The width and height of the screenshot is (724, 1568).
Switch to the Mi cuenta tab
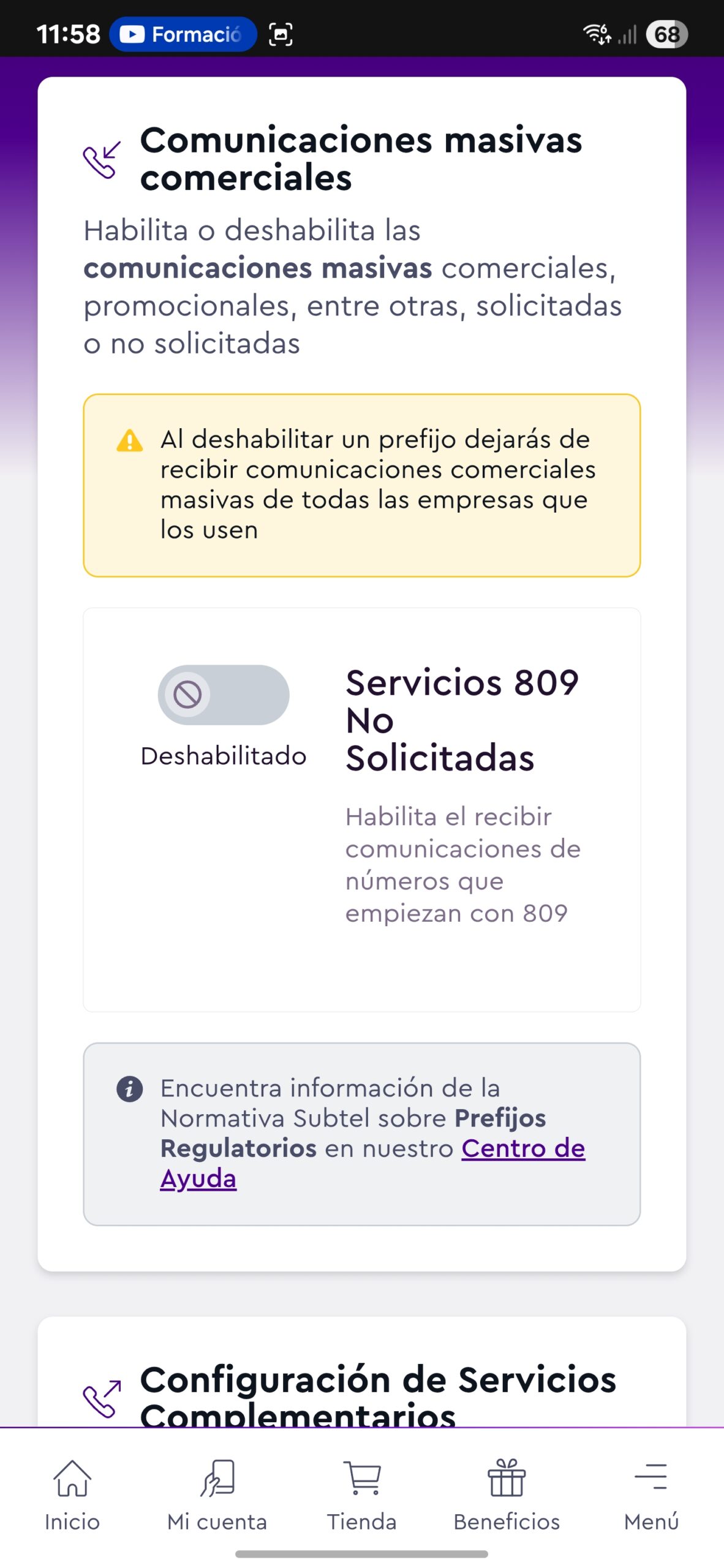point(217,1493)
